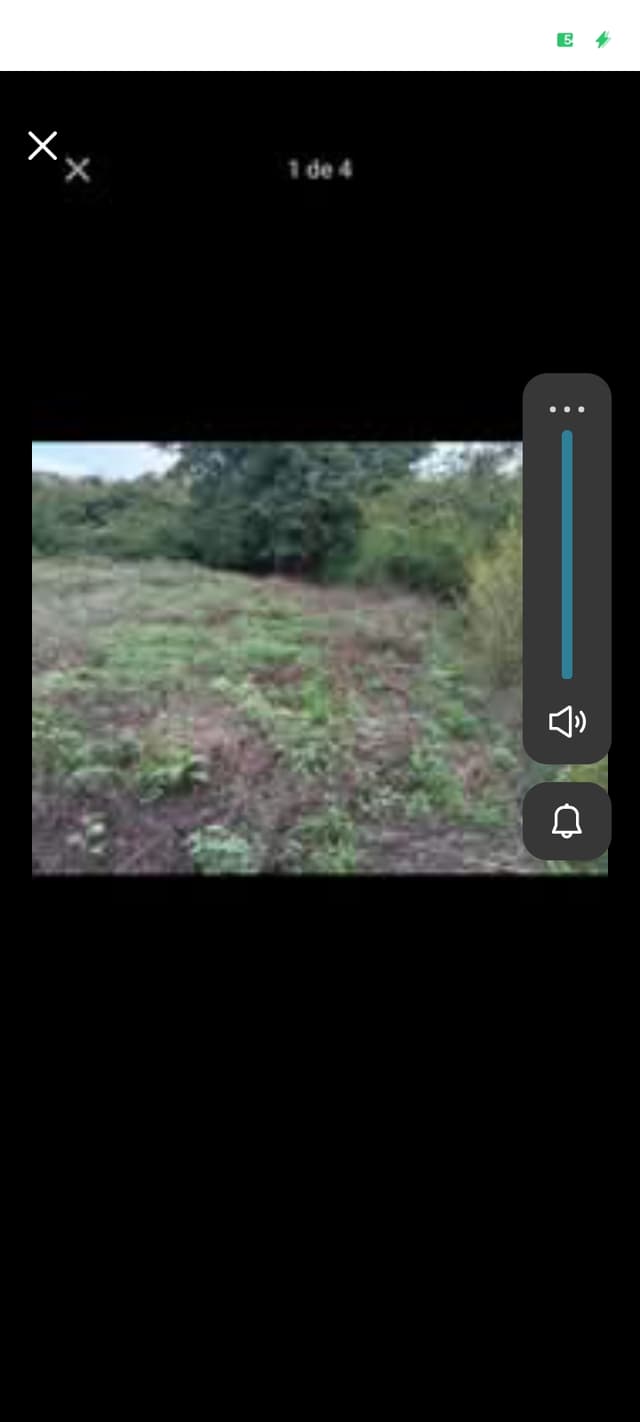Adjust the media volume slider

click(567, 554)
